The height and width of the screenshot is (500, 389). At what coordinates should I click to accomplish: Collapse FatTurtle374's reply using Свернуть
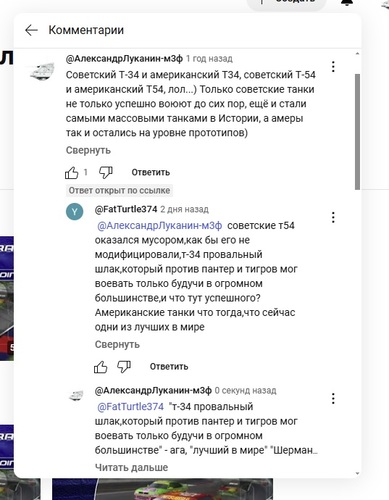pos(117,344)
